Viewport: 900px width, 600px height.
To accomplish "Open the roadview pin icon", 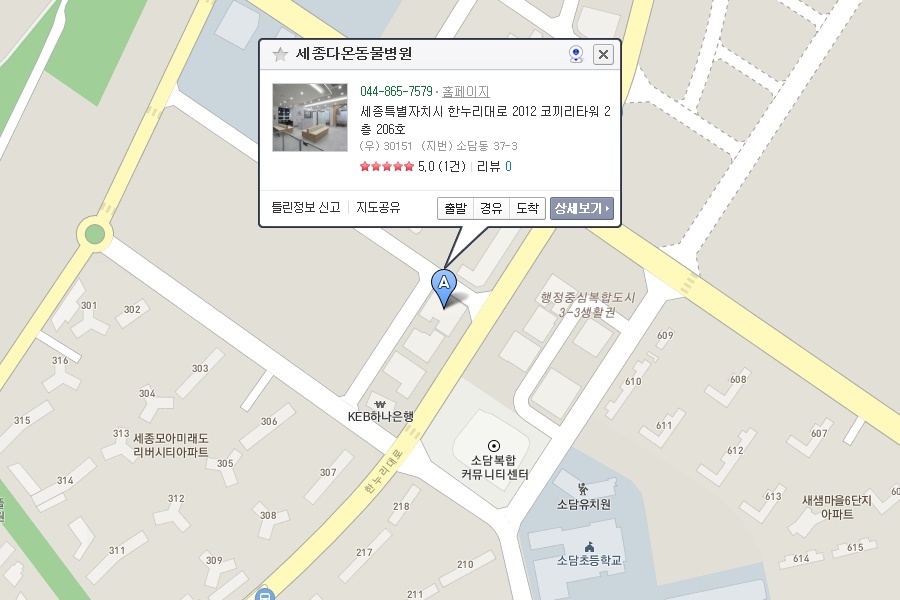I will 576,55.
